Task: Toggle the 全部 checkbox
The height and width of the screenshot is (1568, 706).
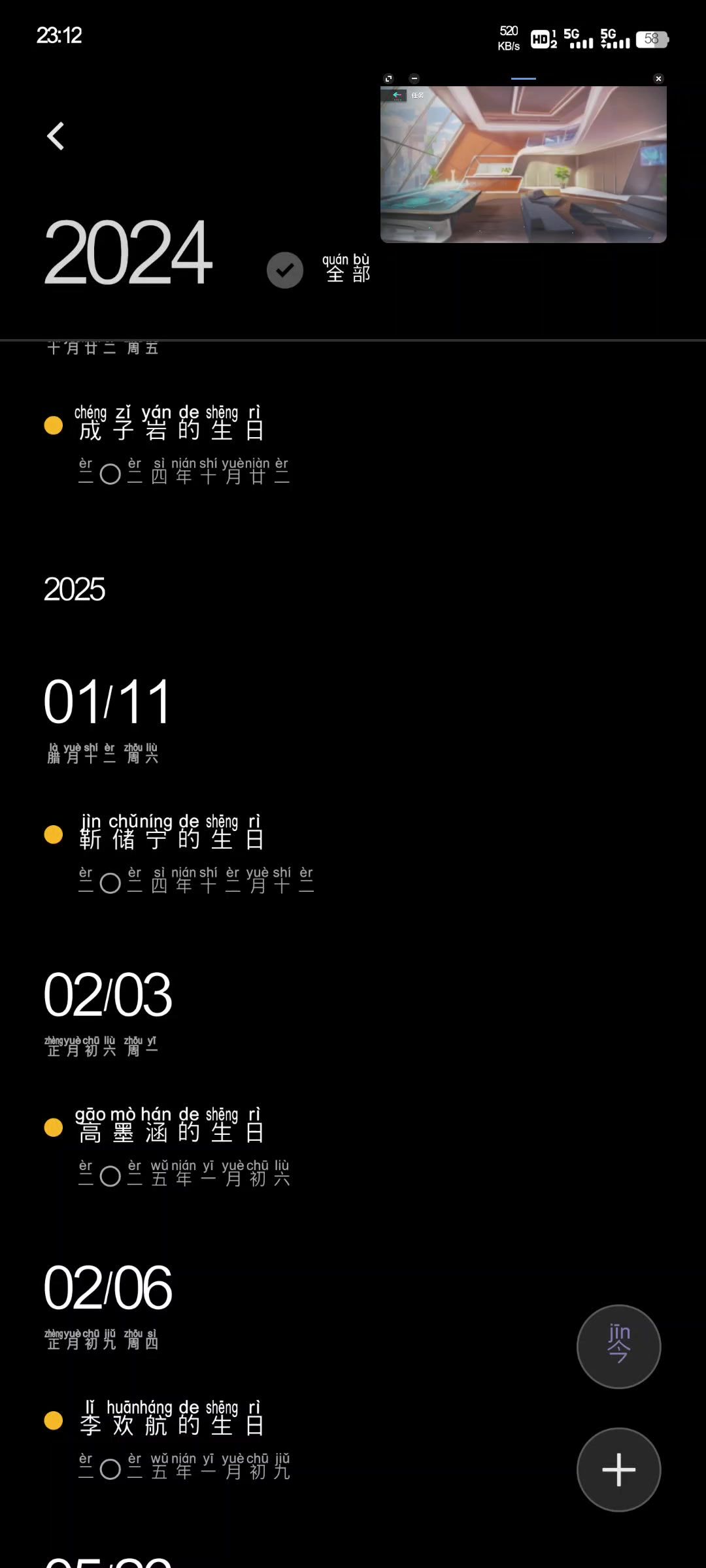Action: [285, 270]
